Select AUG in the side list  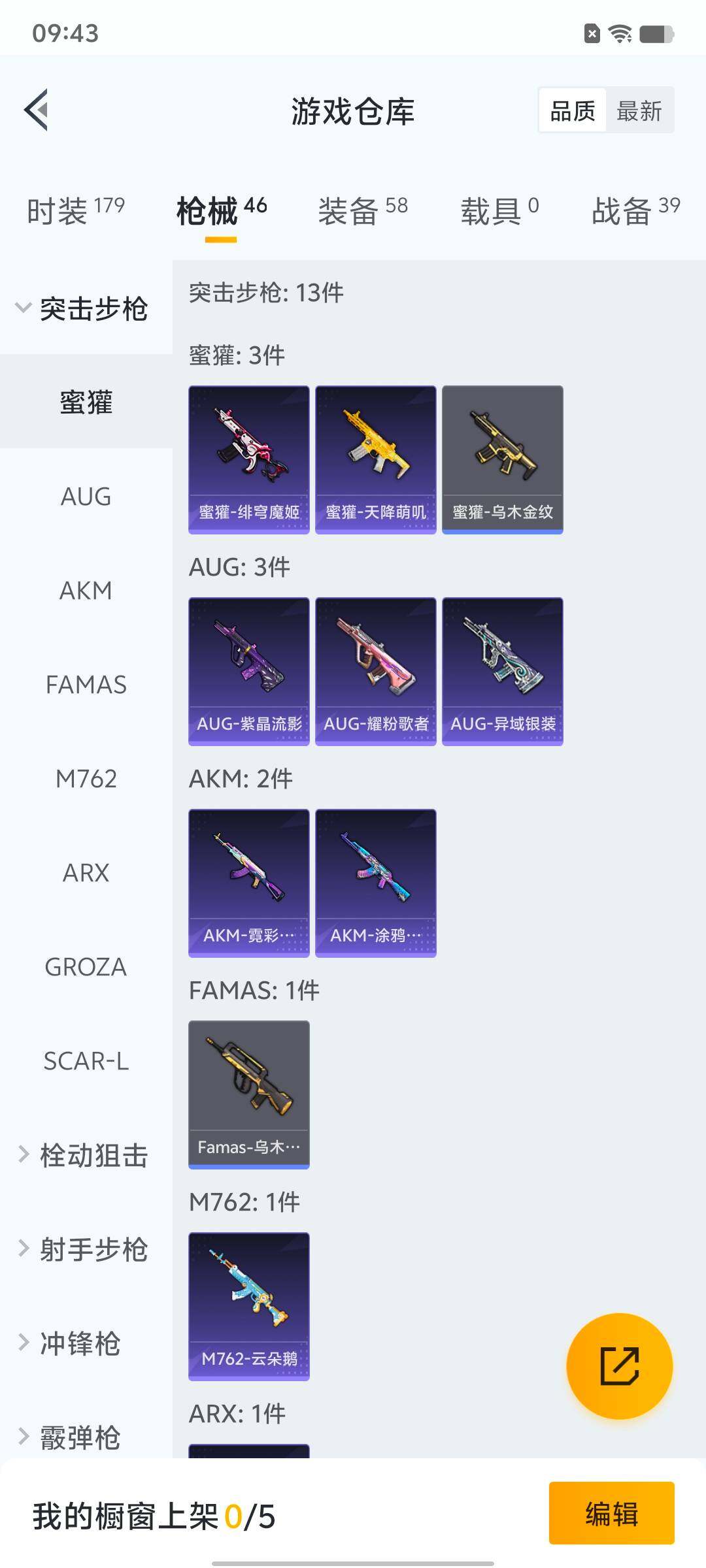86,497
